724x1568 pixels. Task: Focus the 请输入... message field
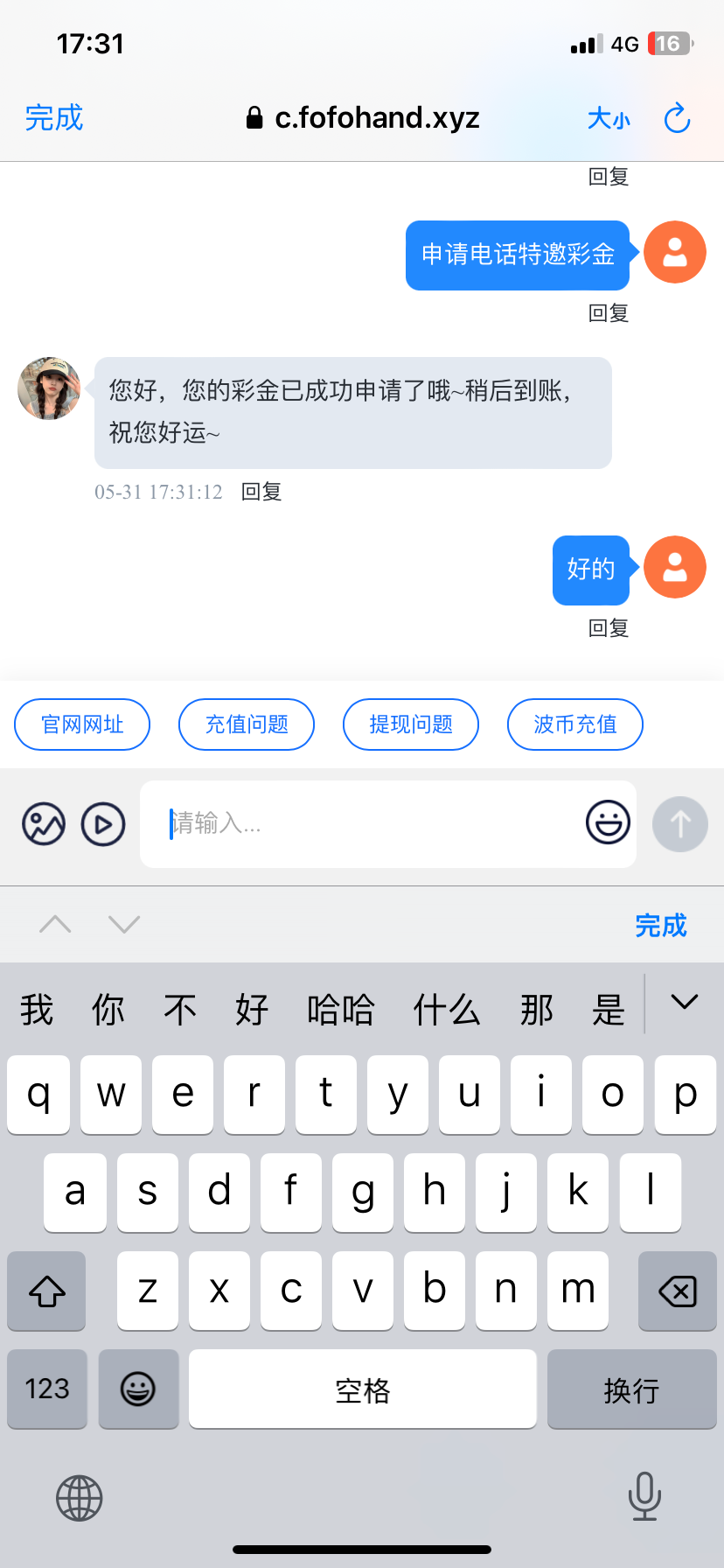coord(367,824)
